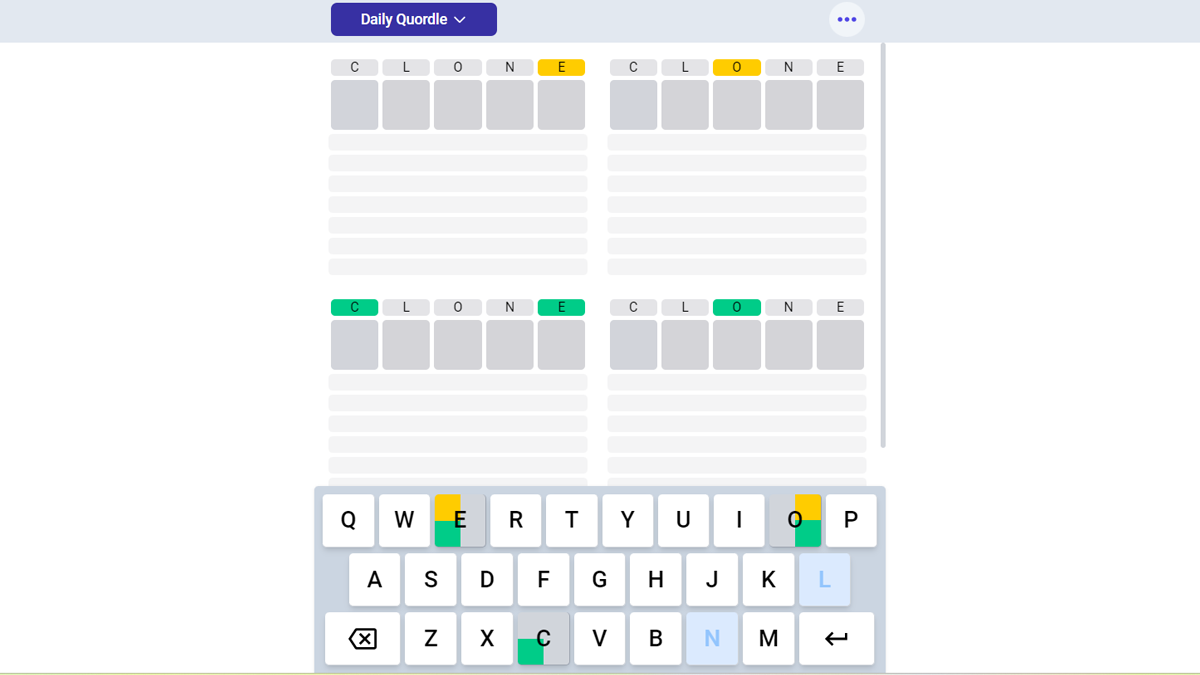
Task: Open the Daily Quordle mode dropdown
Action: click(x=413, y=20)
